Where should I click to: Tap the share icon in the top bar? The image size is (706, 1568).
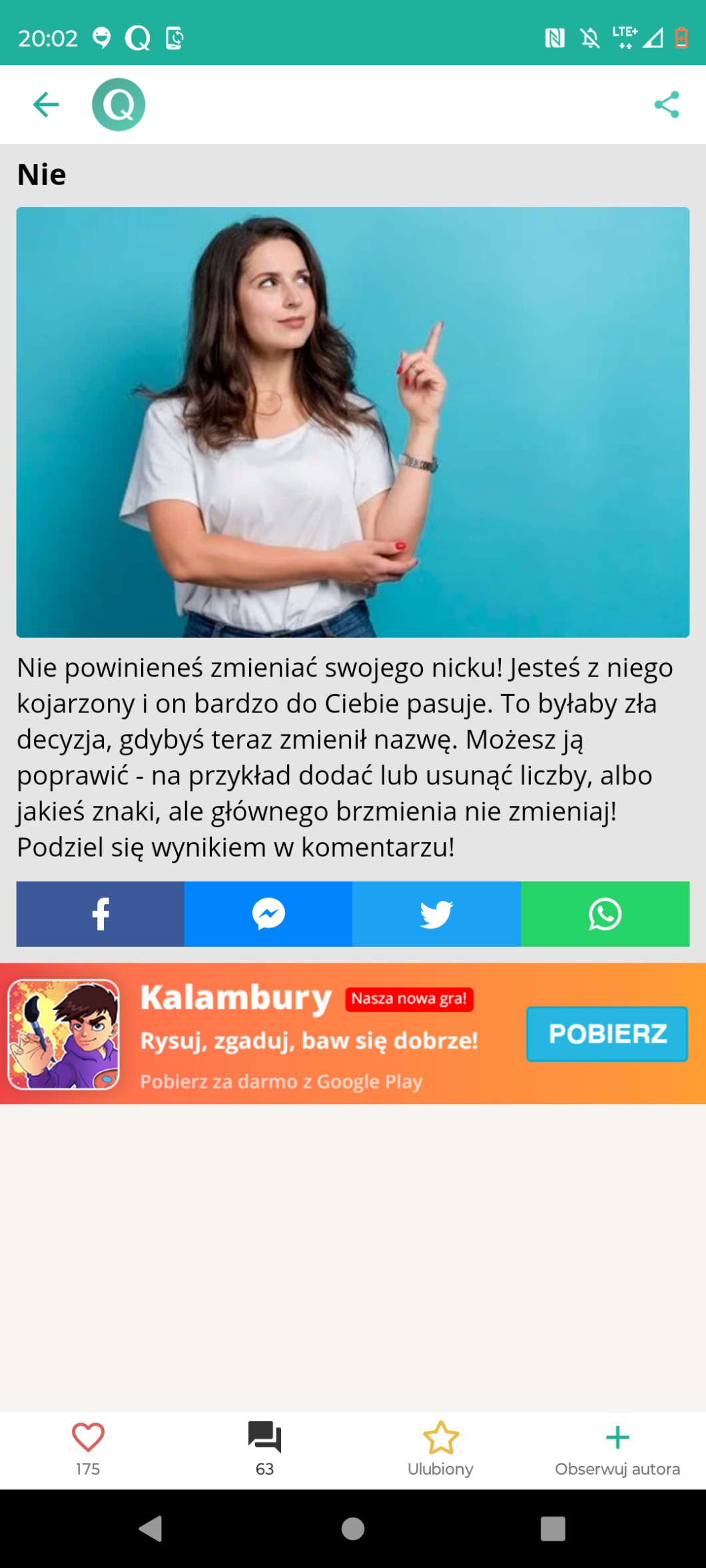point(667,105)
